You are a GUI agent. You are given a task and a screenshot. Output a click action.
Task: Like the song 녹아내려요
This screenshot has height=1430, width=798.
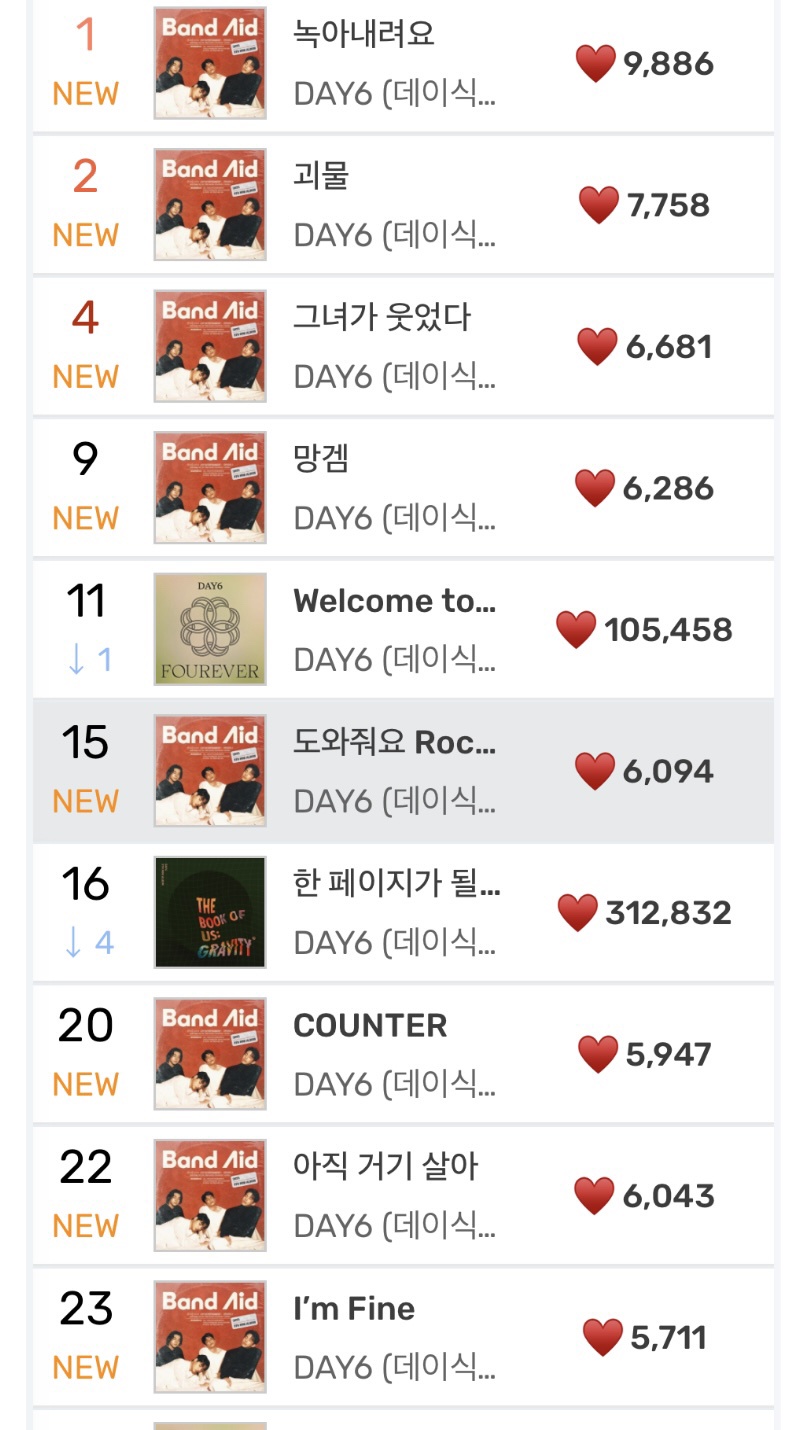click(x=596, y=64)
